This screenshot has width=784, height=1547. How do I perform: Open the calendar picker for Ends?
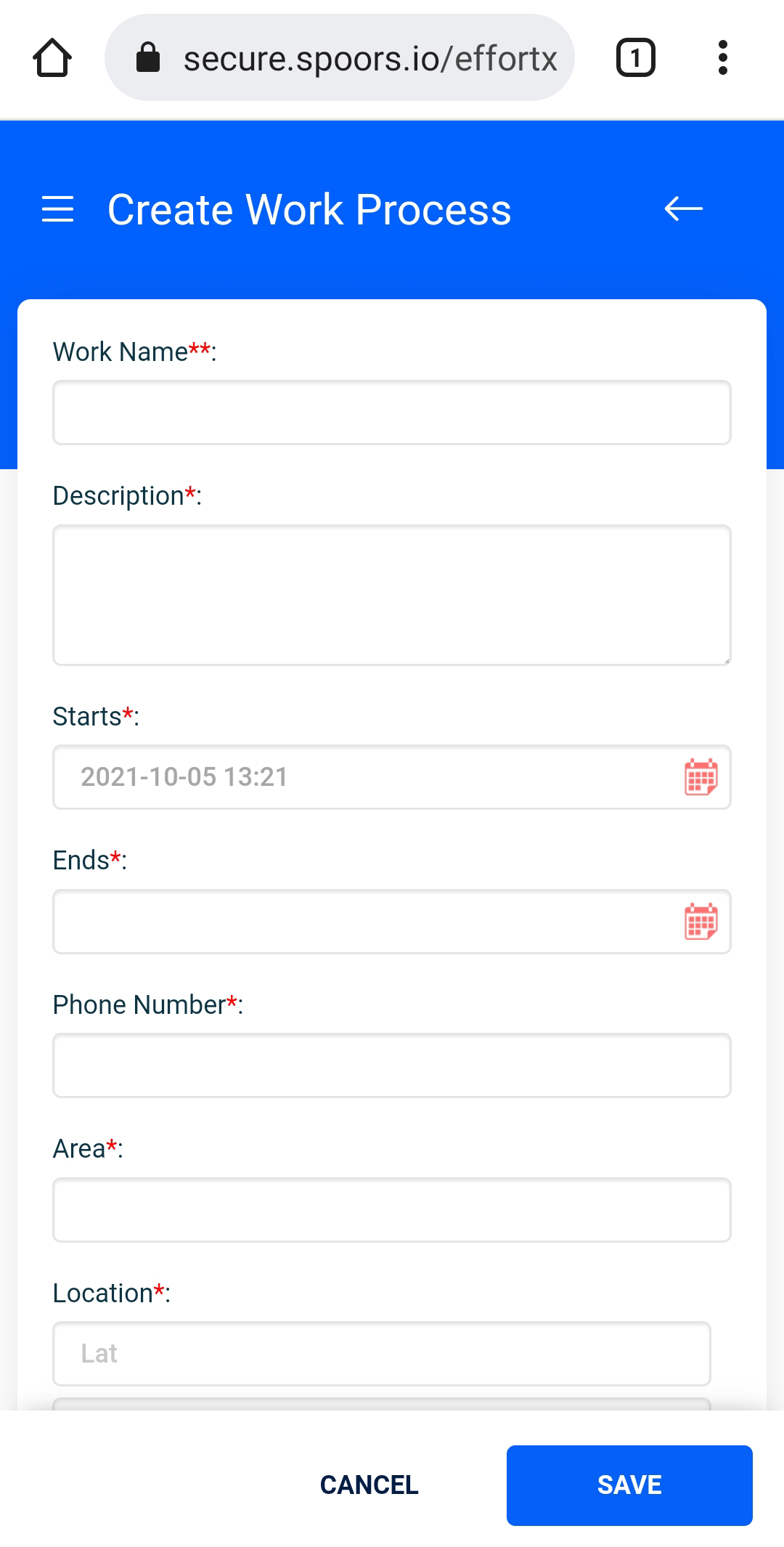click(701, 922)
